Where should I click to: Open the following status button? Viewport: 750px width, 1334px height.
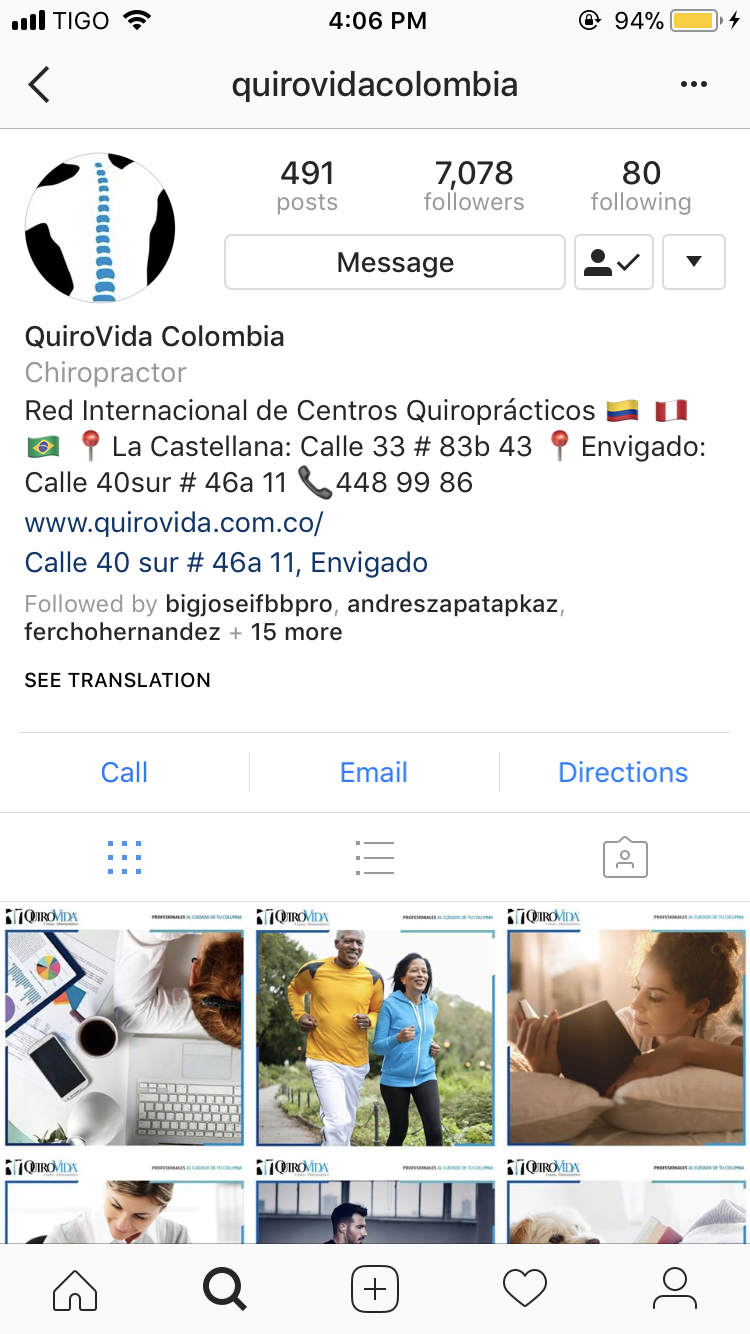point(613,262)
